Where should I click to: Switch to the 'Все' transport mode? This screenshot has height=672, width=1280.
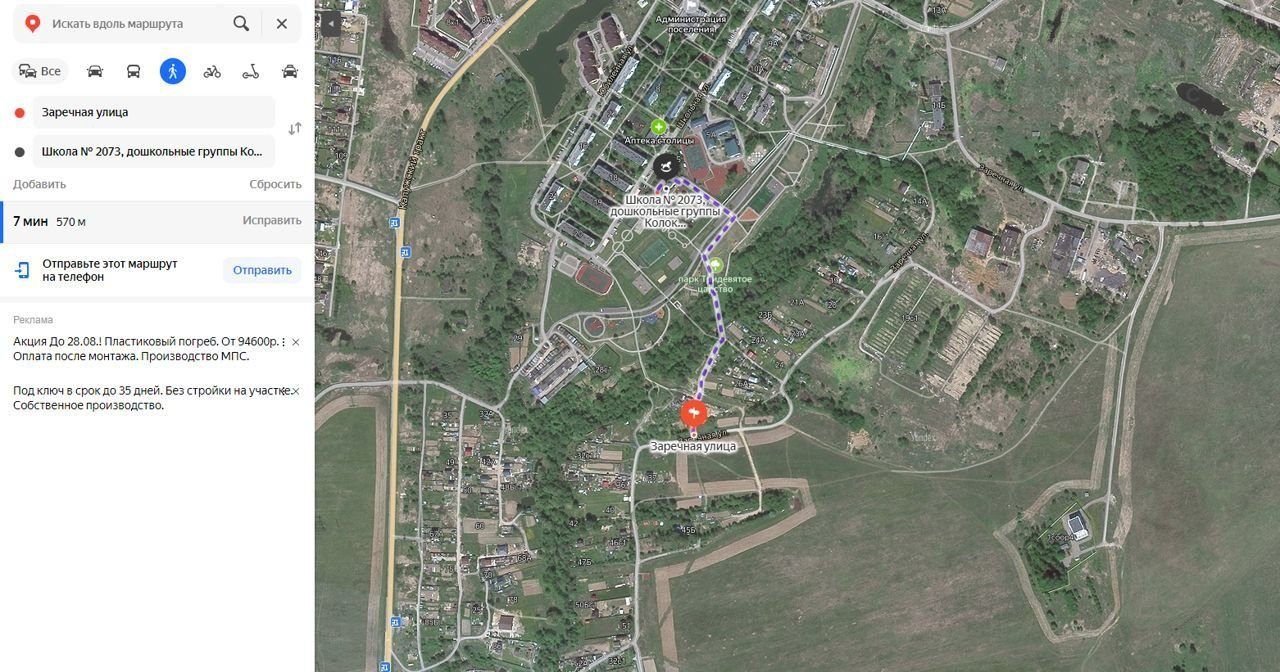point(40,71)
